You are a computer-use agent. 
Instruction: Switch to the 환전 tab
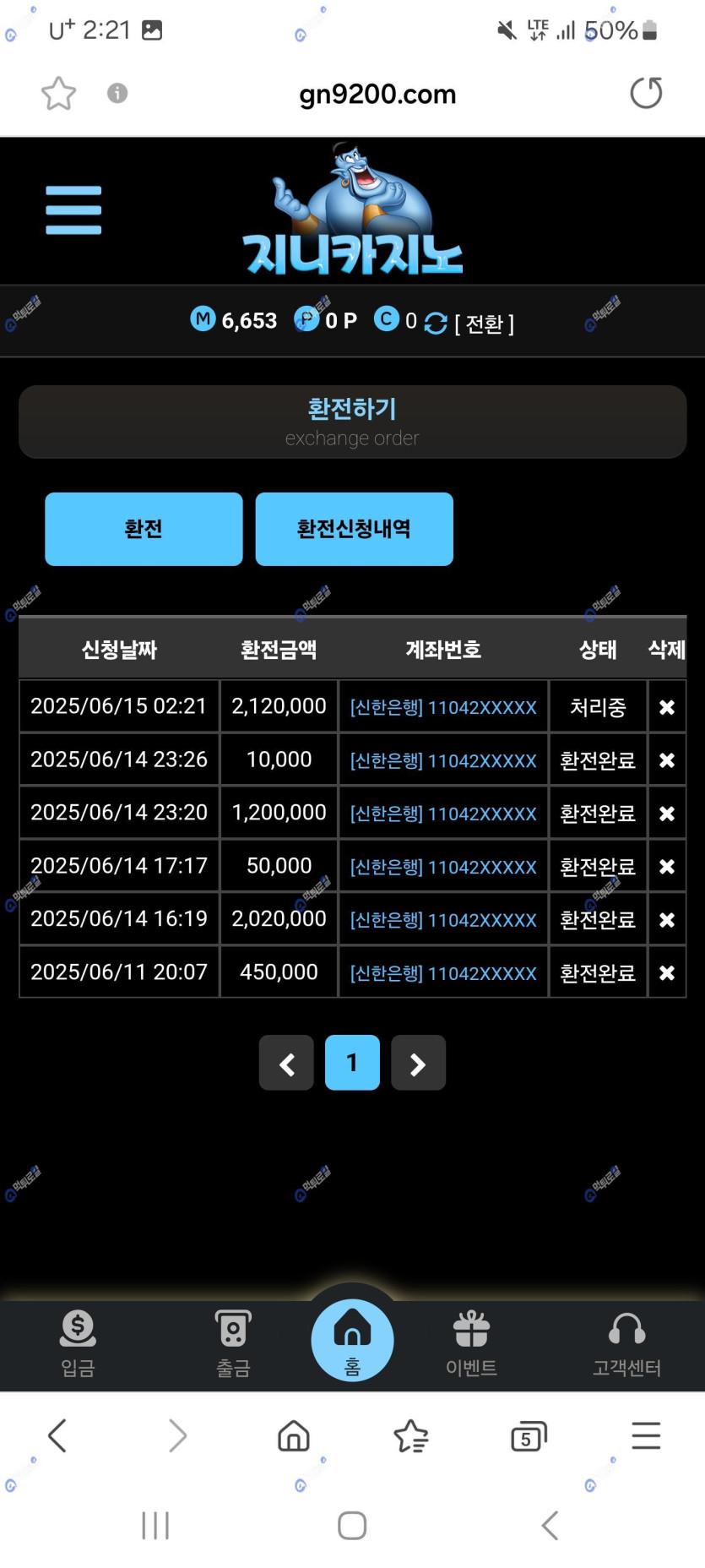tap(144, 529)
